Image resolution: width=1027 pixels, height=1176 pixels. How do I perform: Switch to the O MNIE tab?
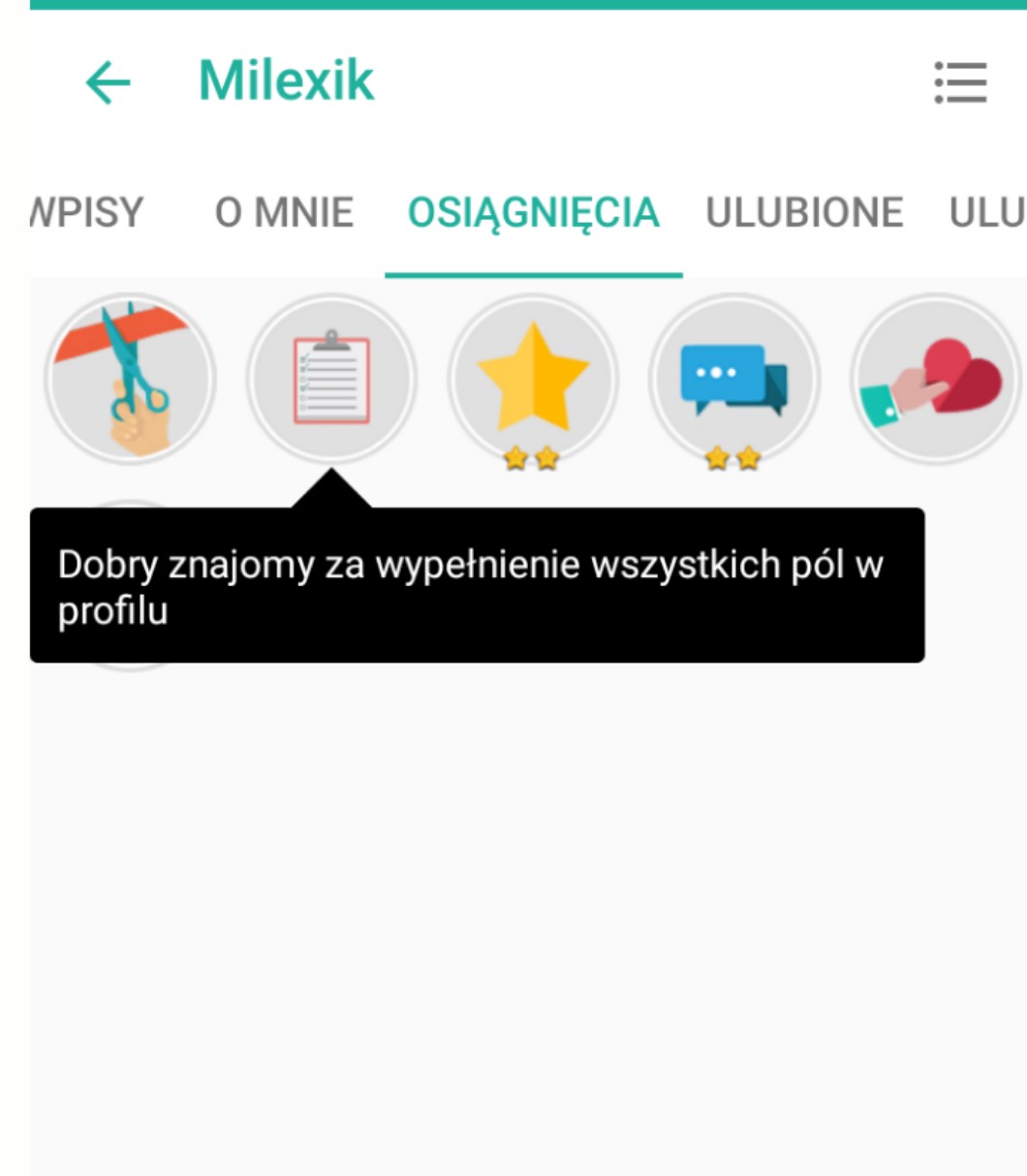(x=284, y=213)
